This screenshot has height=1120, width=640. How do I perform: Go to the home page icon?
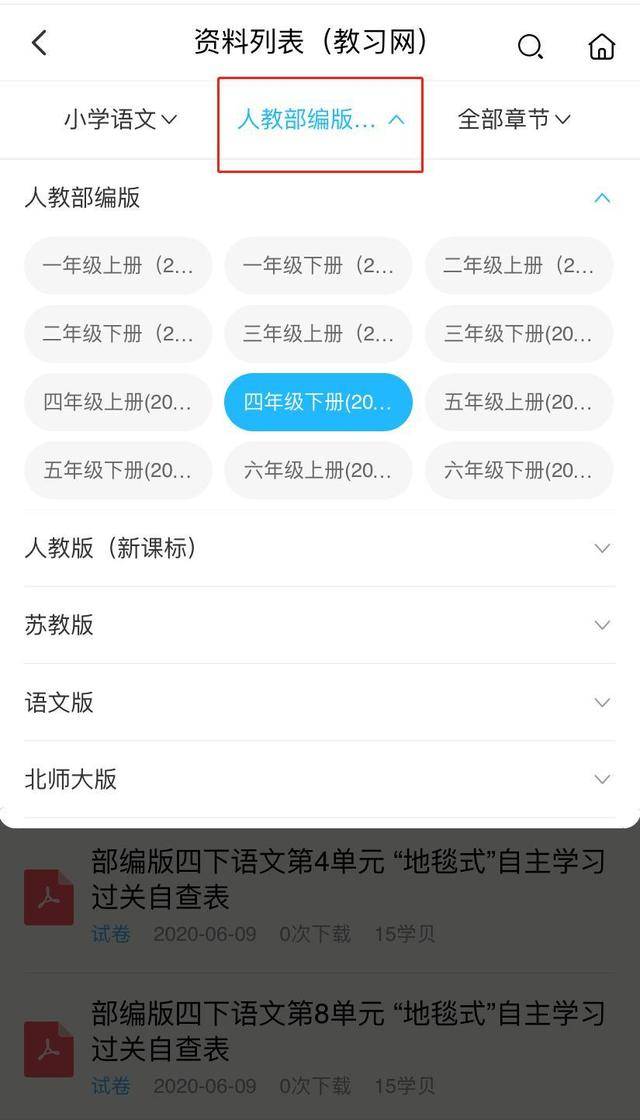[601, 46]
